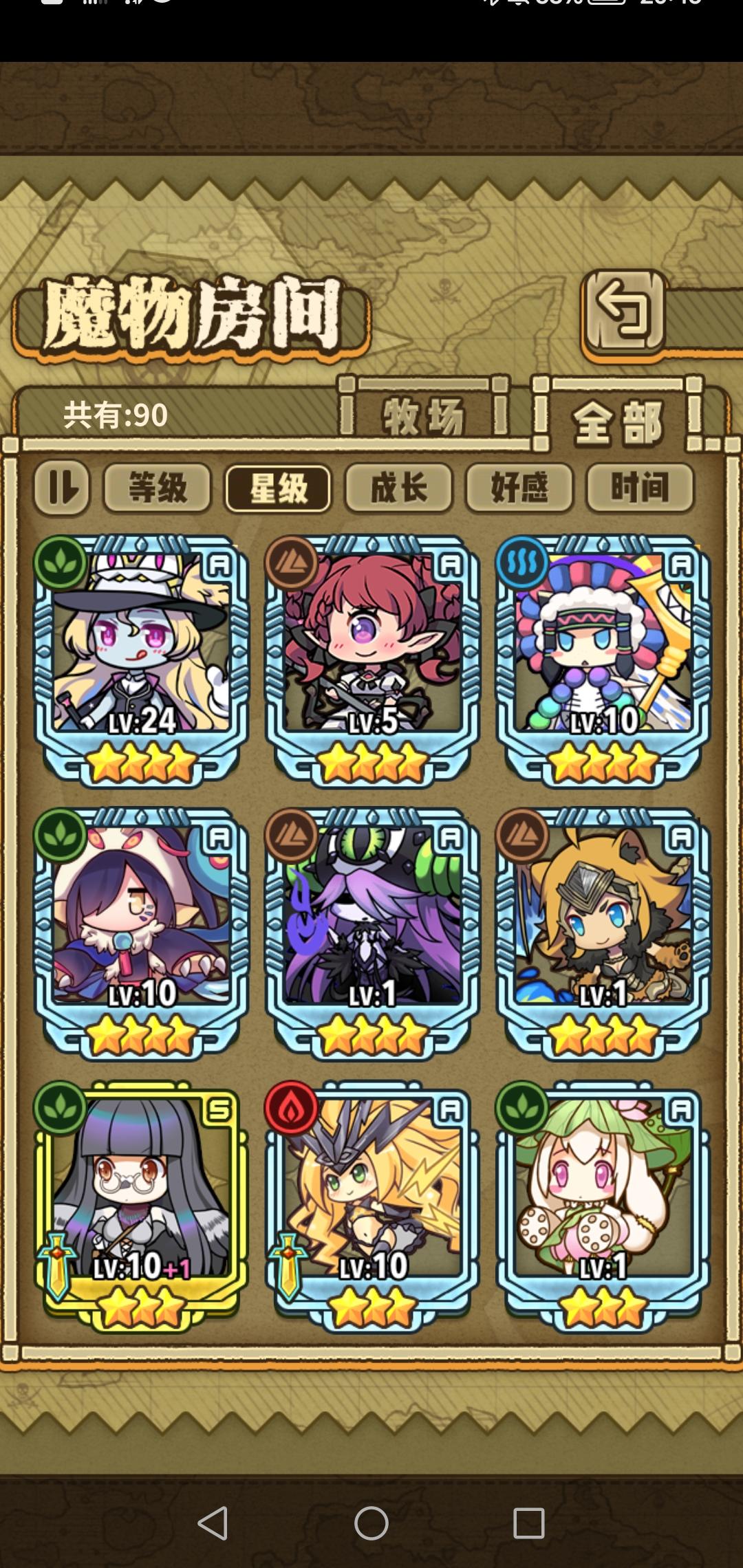The width and height of the screenshot is (743, 1568).
Task: Toggle sorting by 好感 affection
Action: point(519,488)
